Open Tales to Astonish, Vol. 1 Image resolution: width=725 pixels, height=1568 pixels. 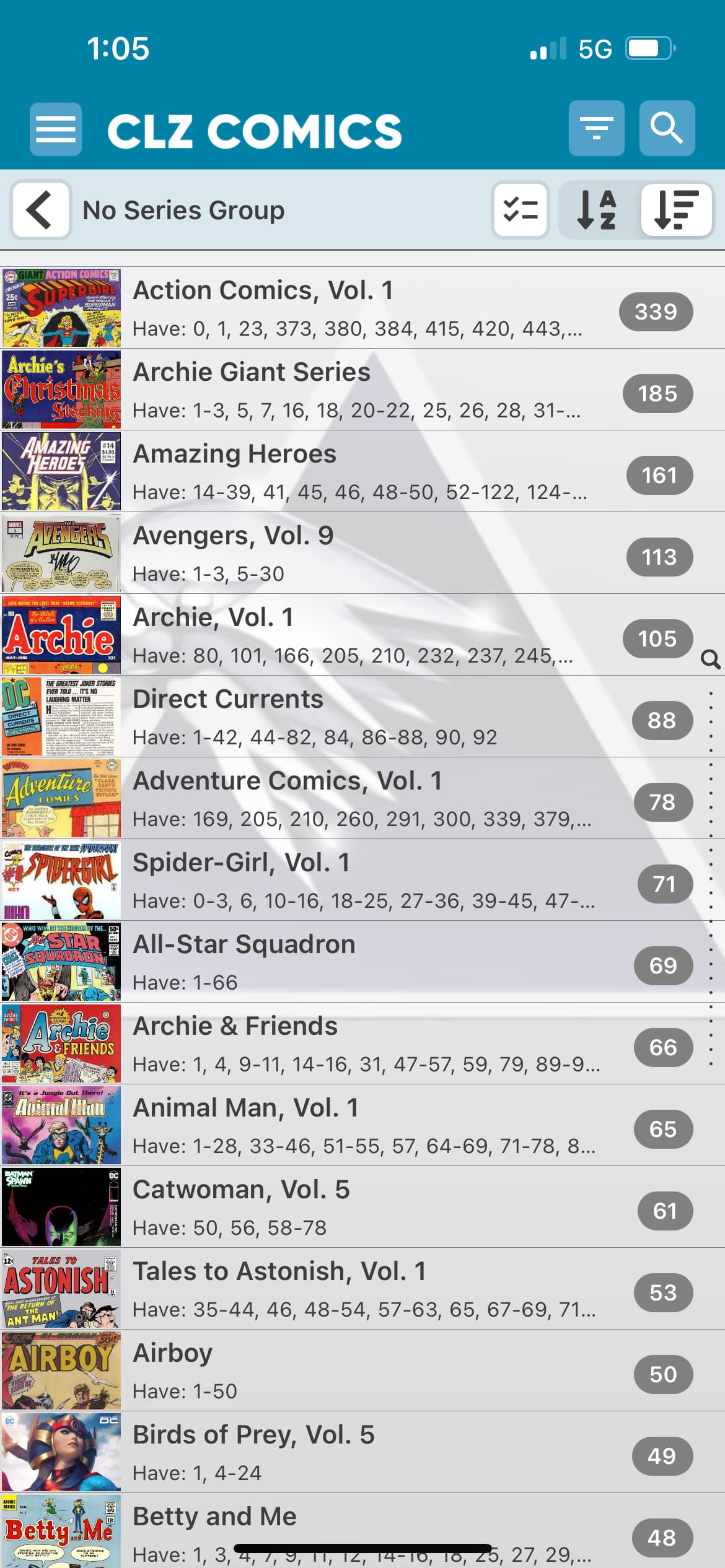click(359, 1289)
